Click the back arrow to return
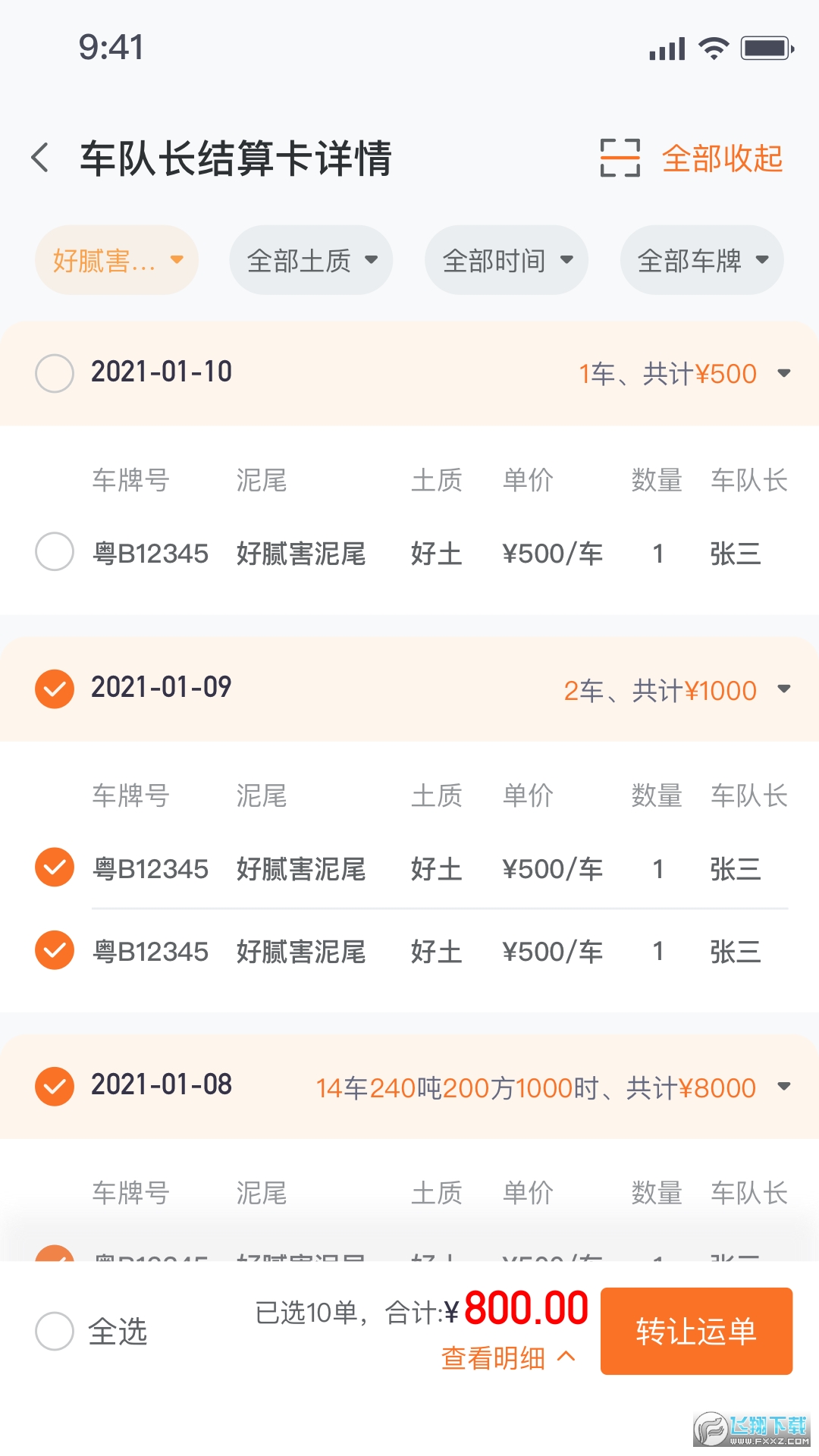The width and height of the screenshot is (819, 1456). click(x=41, y=158)
